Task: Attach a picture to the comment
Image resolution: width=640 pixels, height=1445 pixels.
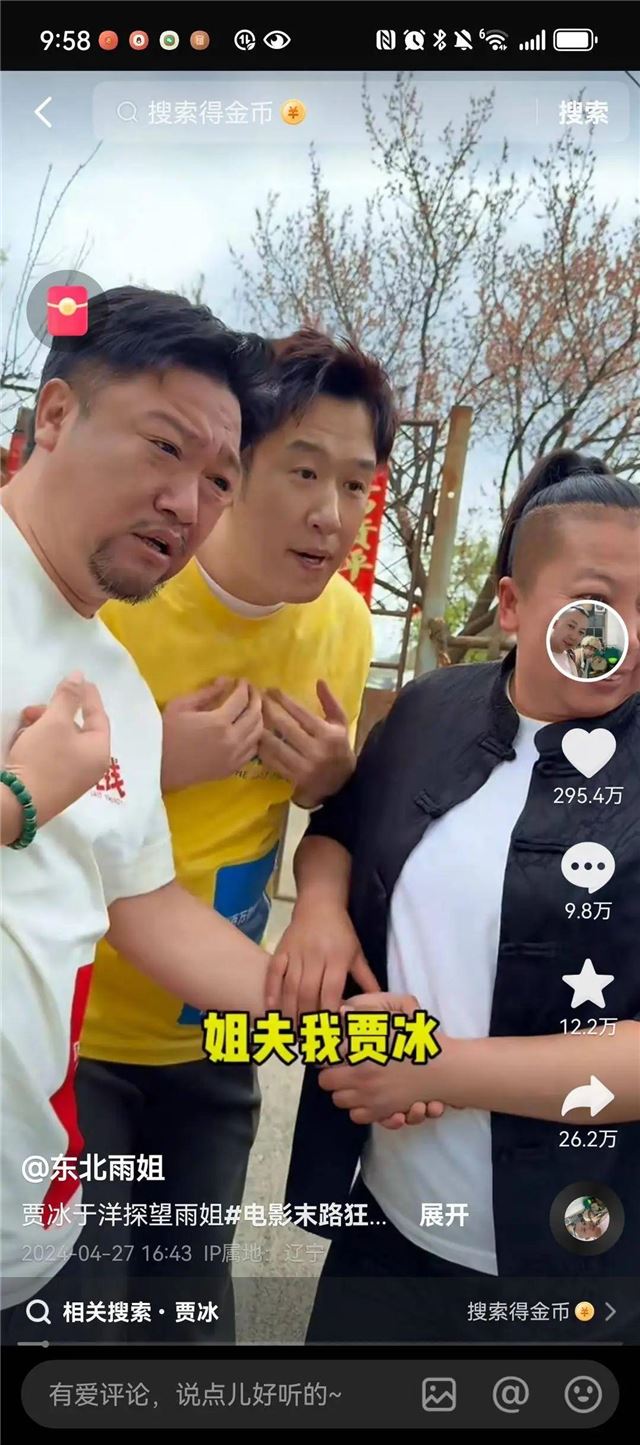Action: tap(439, 1394)
